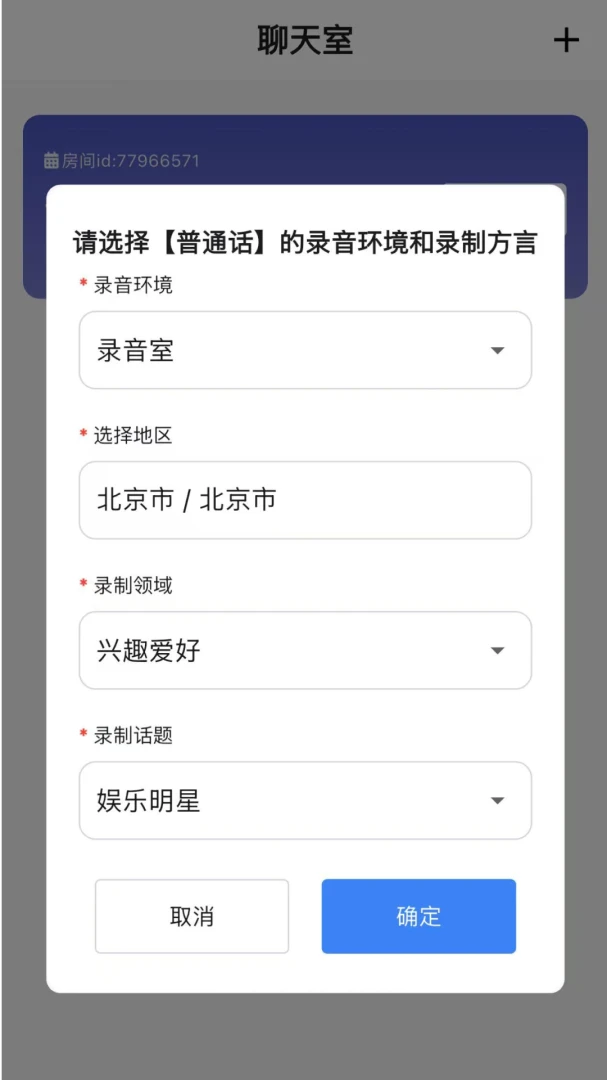The width and height of the screenshot is (607, 1080).
Task: Open the 选择地区 field showing 北京市
Action: tap(305, 500)
